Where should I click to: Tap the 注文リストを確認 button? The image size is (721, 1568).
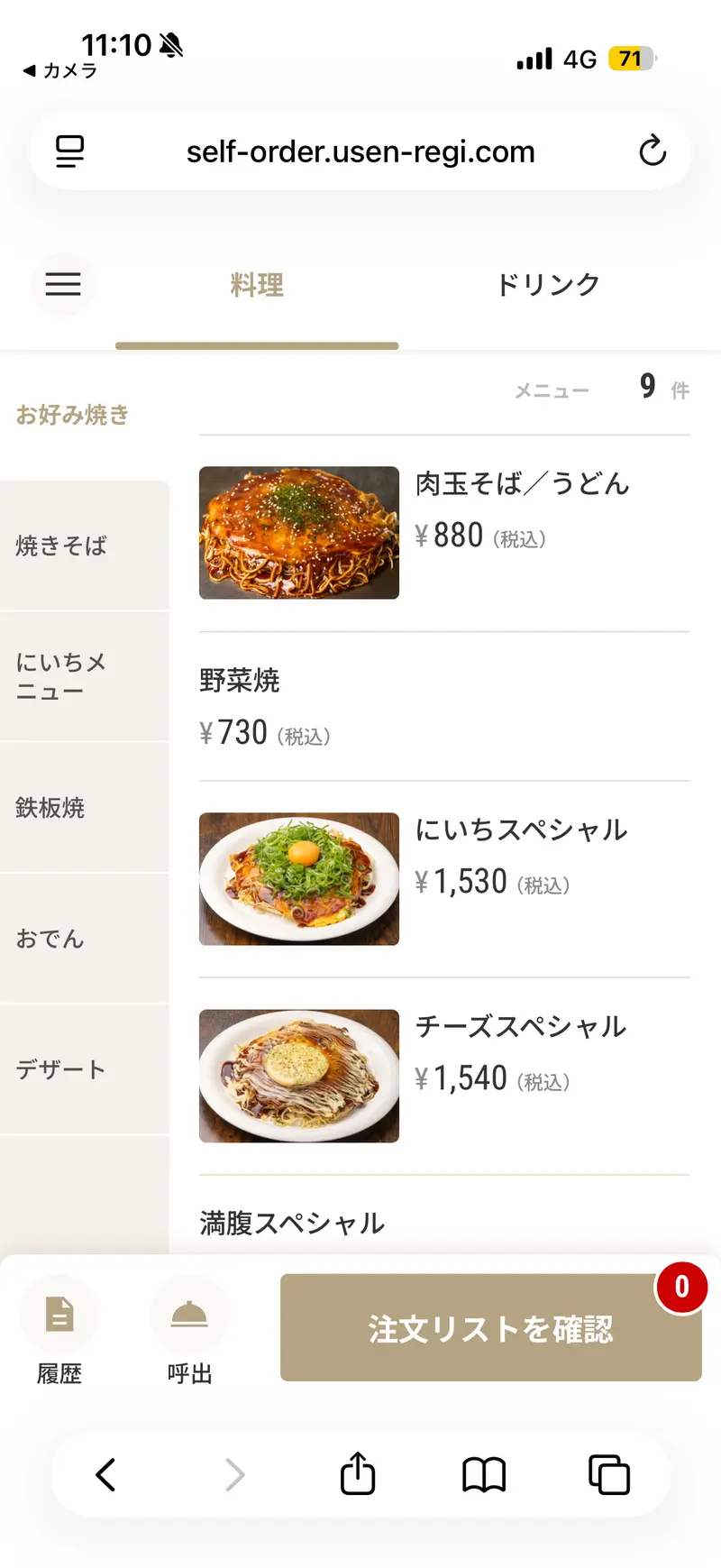[491, 1328]
